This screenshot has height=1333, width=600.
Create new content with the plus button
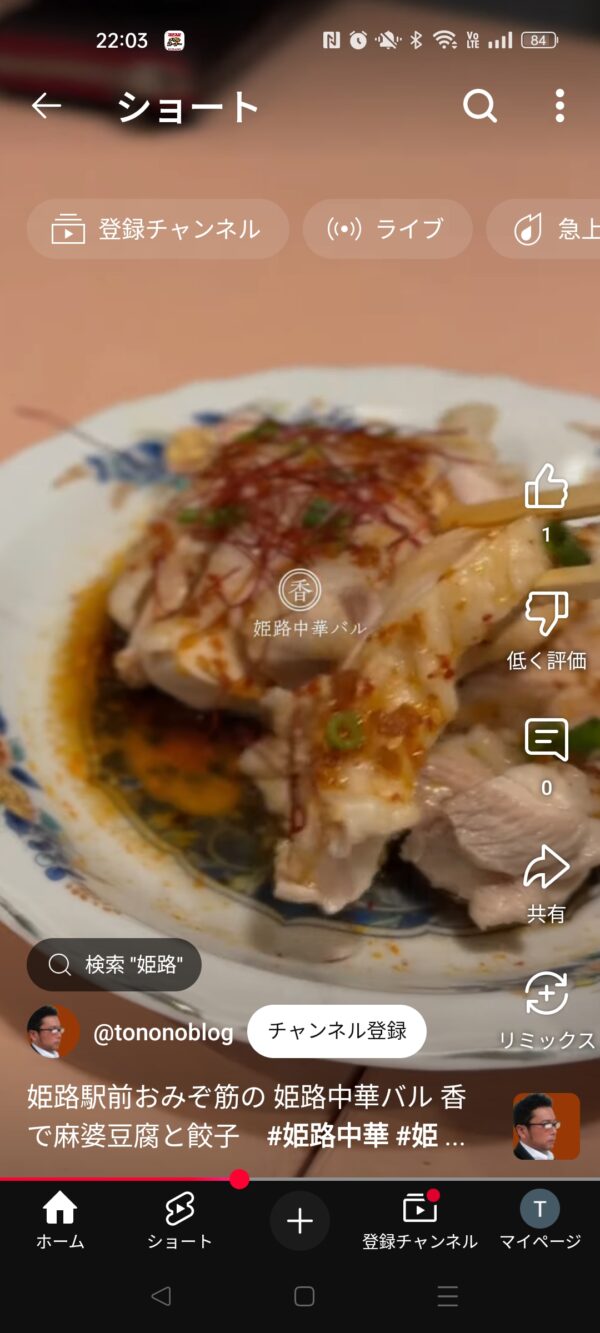click(x=300, y=1221)
